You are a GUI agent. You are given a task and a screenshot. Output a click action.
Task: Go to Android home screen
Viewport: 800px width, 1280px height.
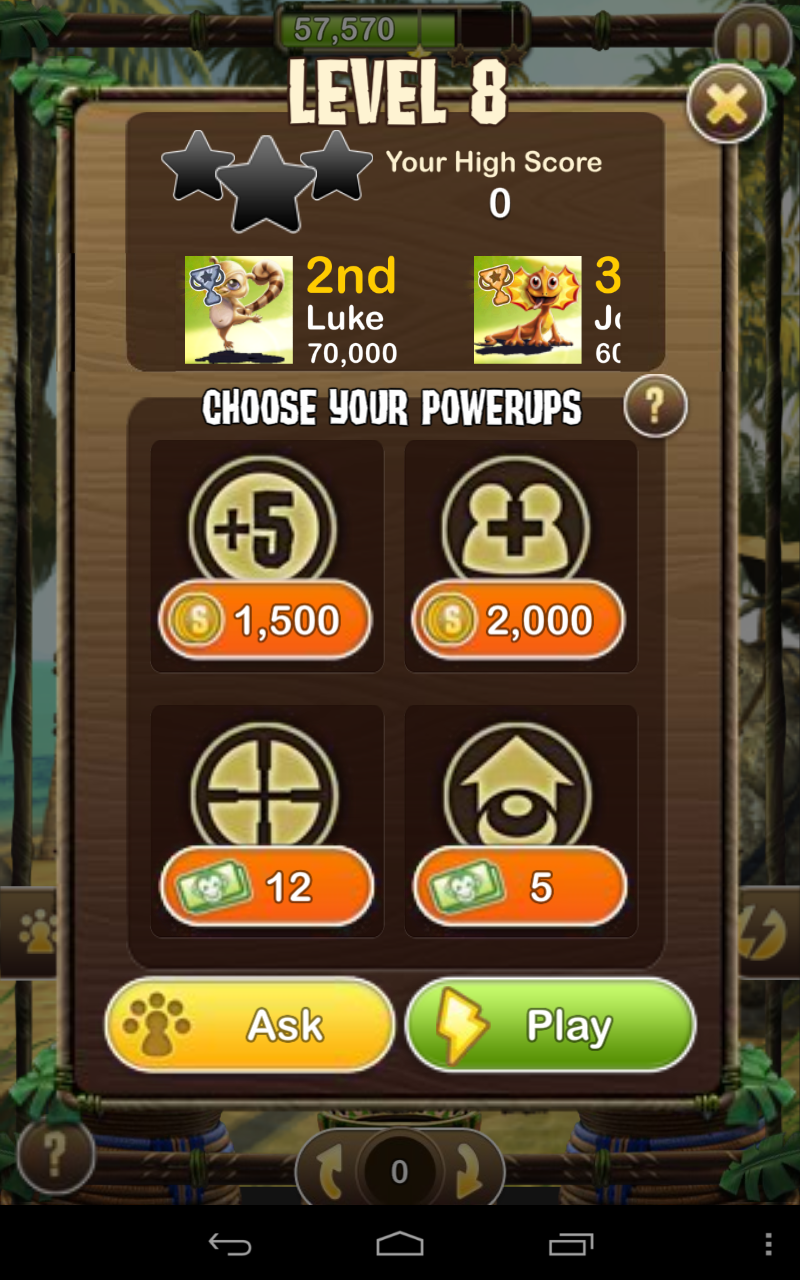400,1244
